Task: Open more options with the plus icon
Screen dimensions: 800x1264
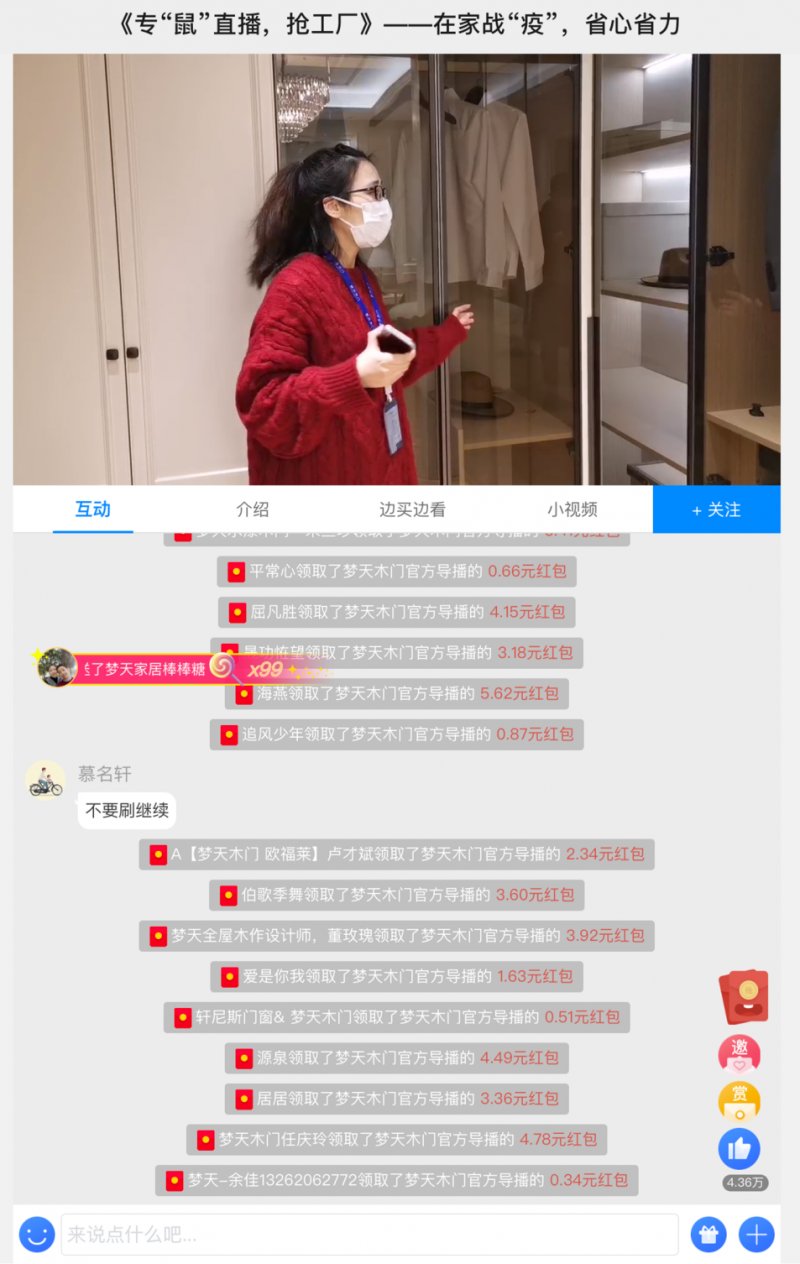Action: click(757, 1234)
